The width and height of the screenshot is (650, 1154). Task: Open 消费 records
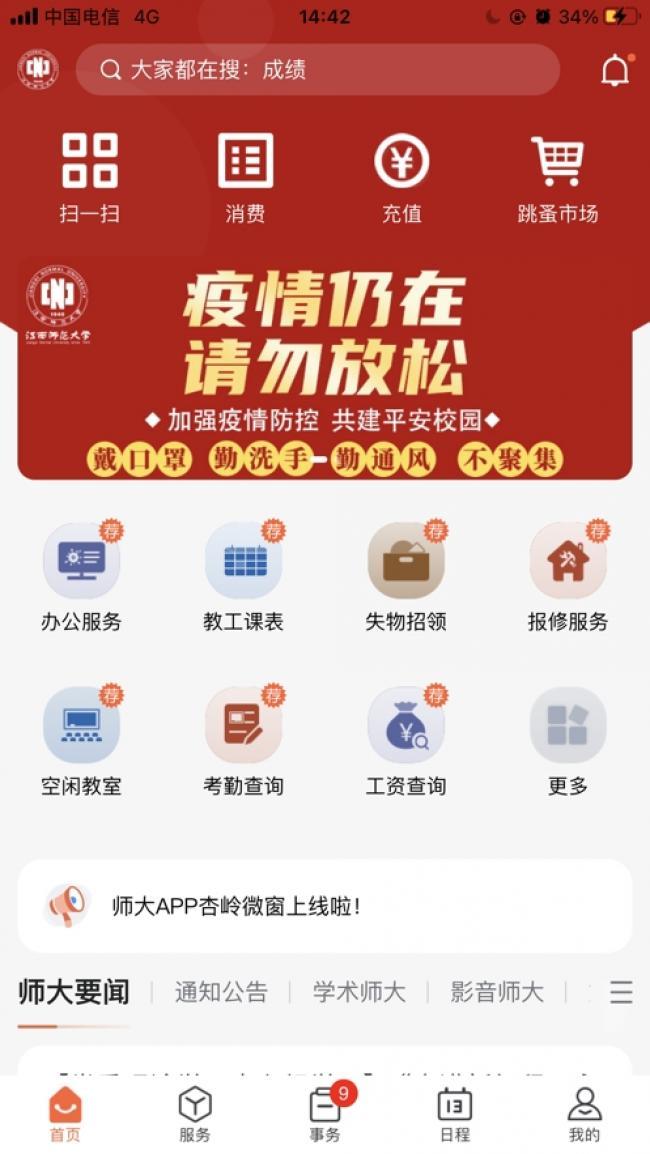tap(245, 178)
